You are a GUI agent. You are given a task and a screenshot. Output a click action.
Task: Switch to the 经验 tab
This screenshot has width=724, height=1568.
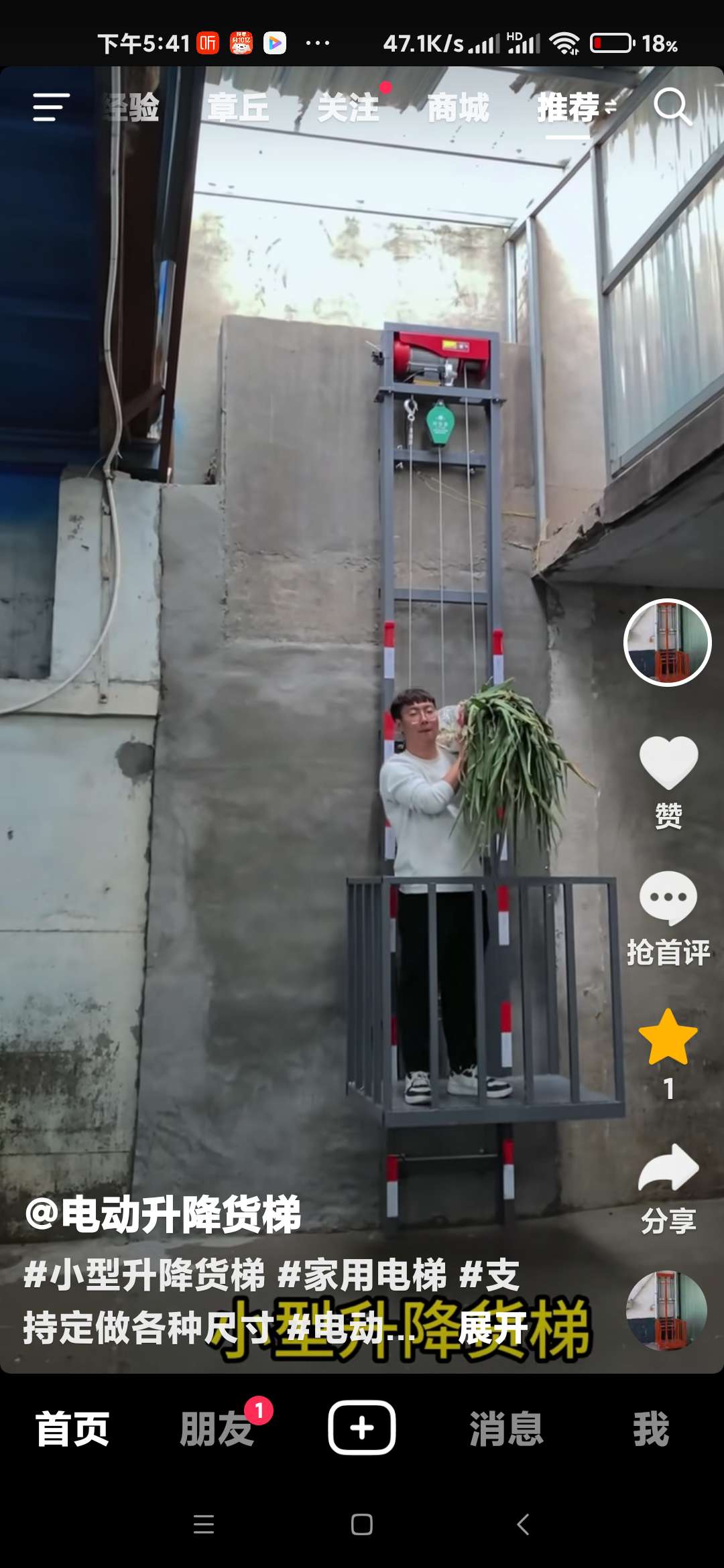(x=131, y=107)
